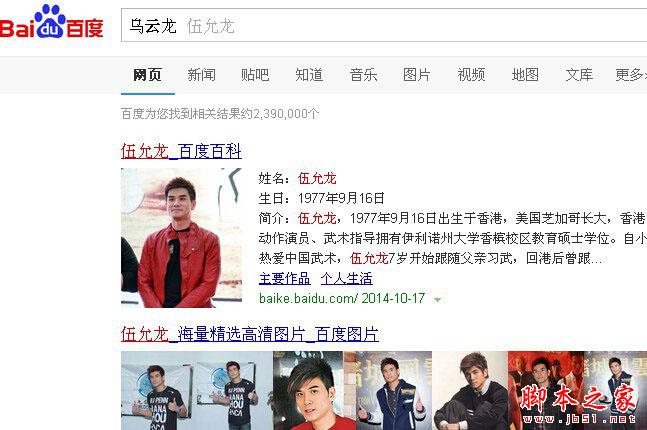Expand the 更多 tab options
This screenshot has height=430, width=647.
(630, 75)
